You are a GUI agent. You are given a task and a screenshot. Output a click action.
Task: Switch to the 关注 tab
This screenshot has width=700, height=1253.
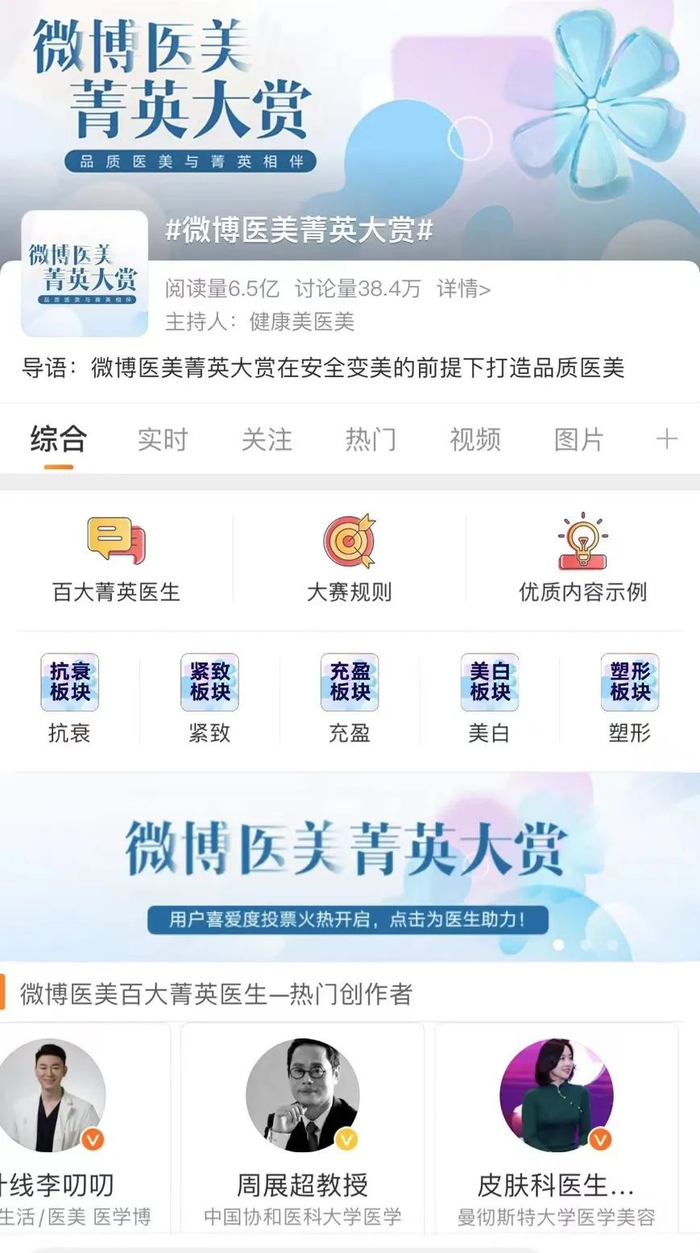click(x=267, y=439)
